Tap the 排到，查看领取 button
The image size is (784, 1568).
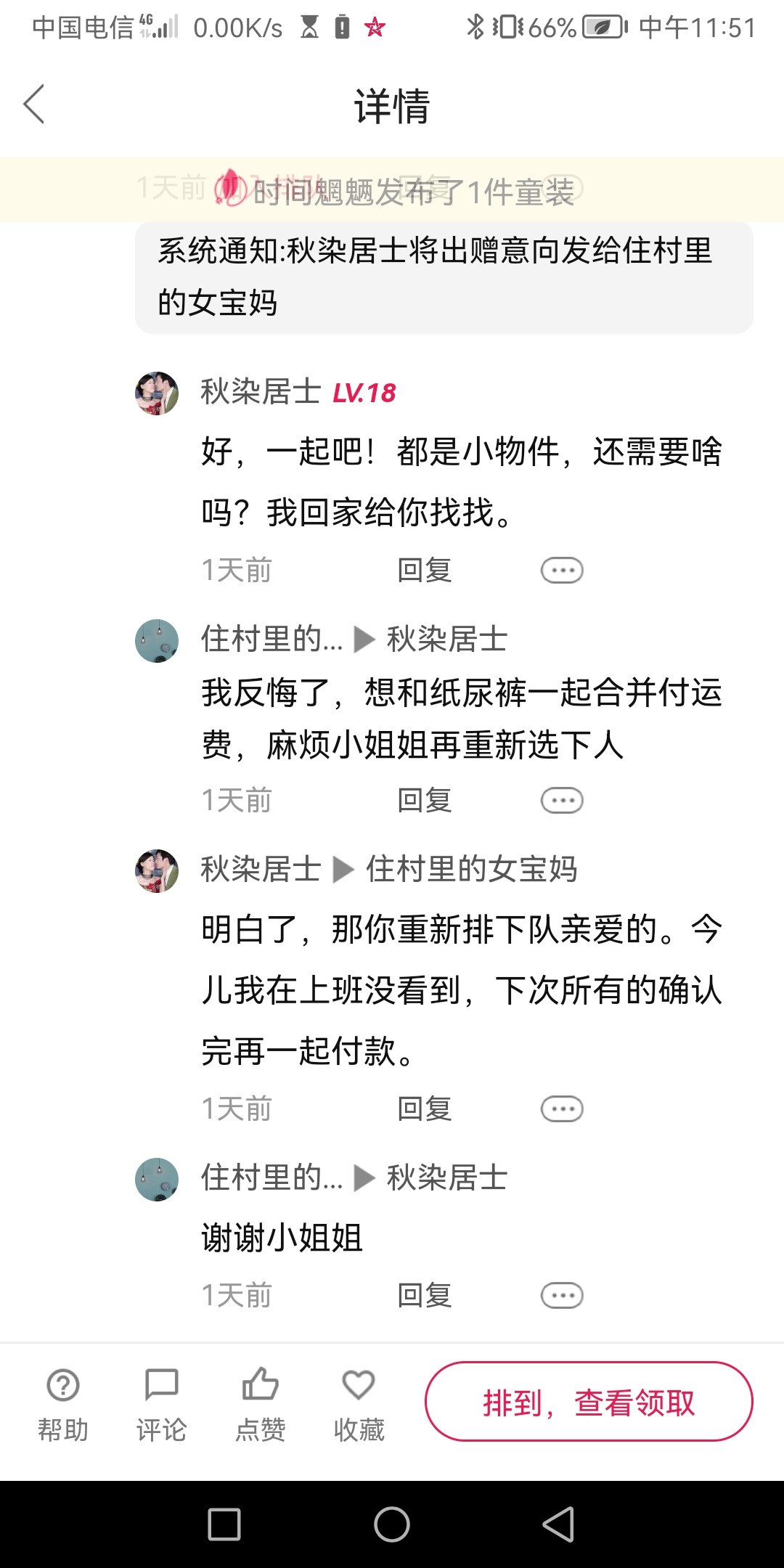pos(589,1402)
